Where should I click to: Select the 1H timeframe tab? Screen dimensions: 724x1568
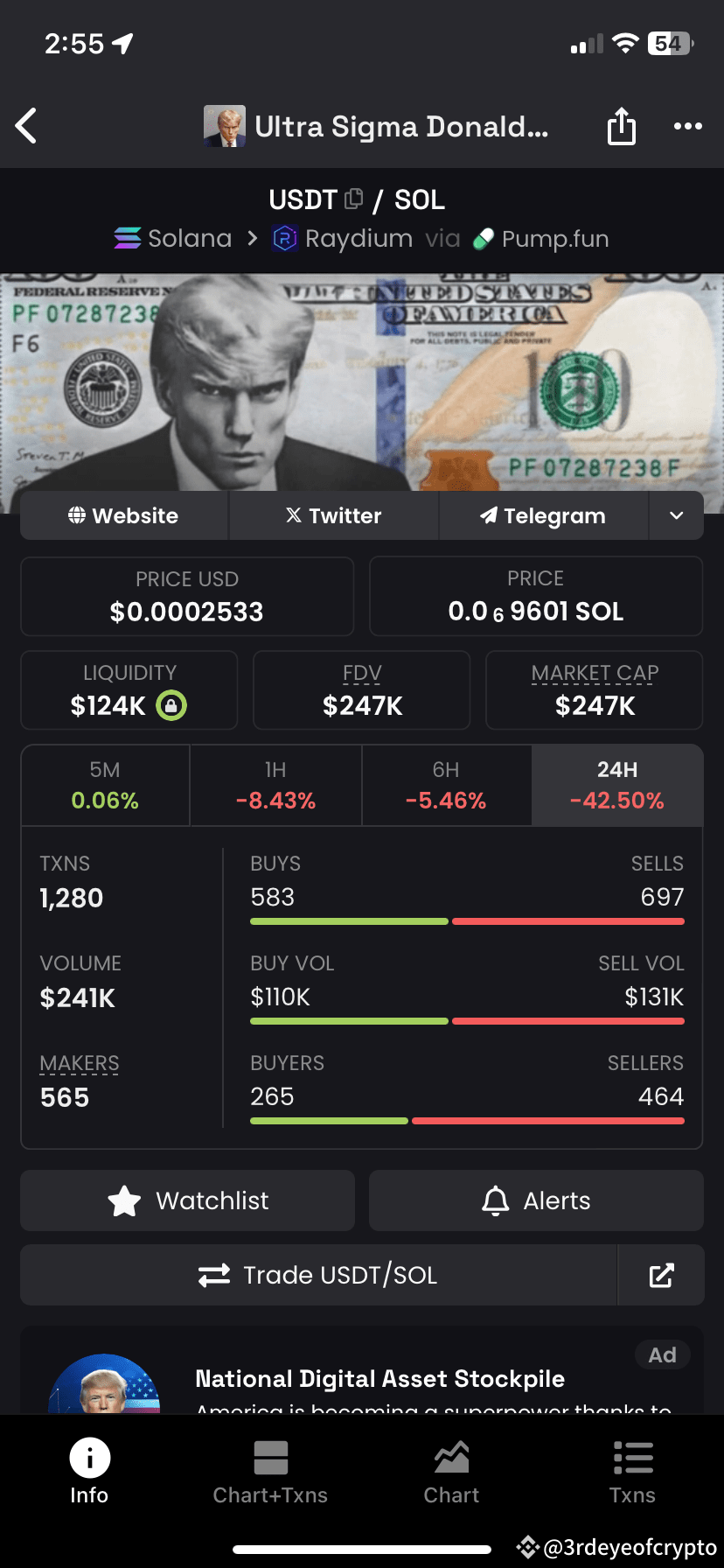[275, 785]
